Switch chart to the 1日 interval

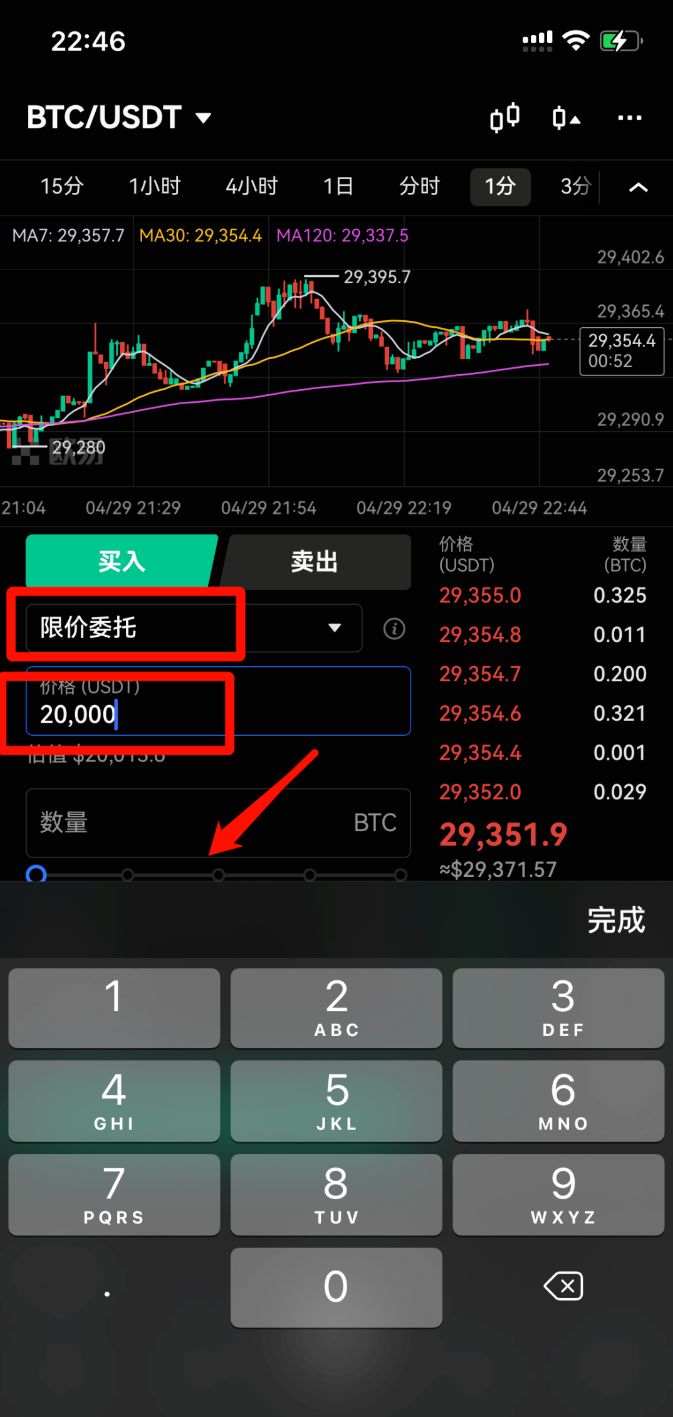tap(338, 186)
